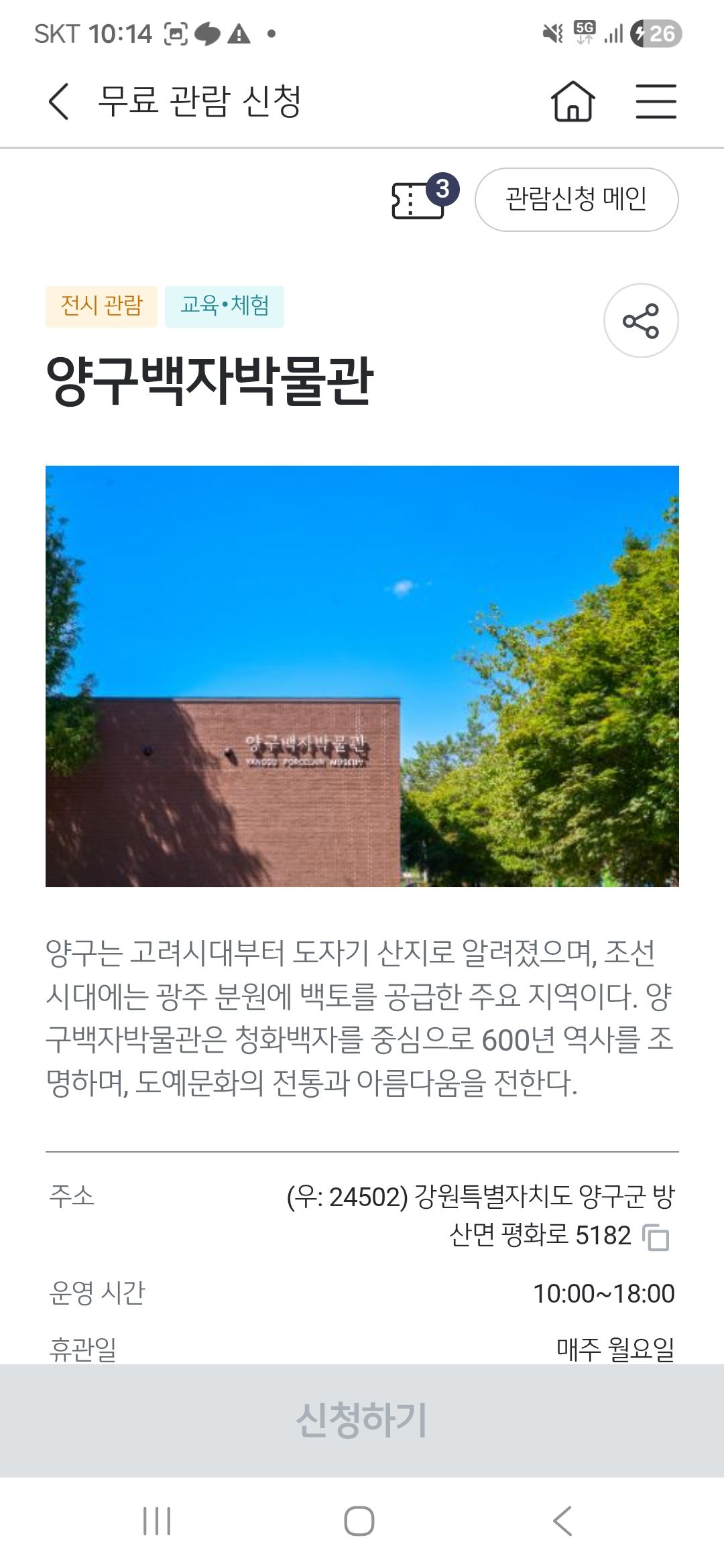This screenshot has height=1568, width=724.
Task: Open the home icon in header
Action: (573, 101)
